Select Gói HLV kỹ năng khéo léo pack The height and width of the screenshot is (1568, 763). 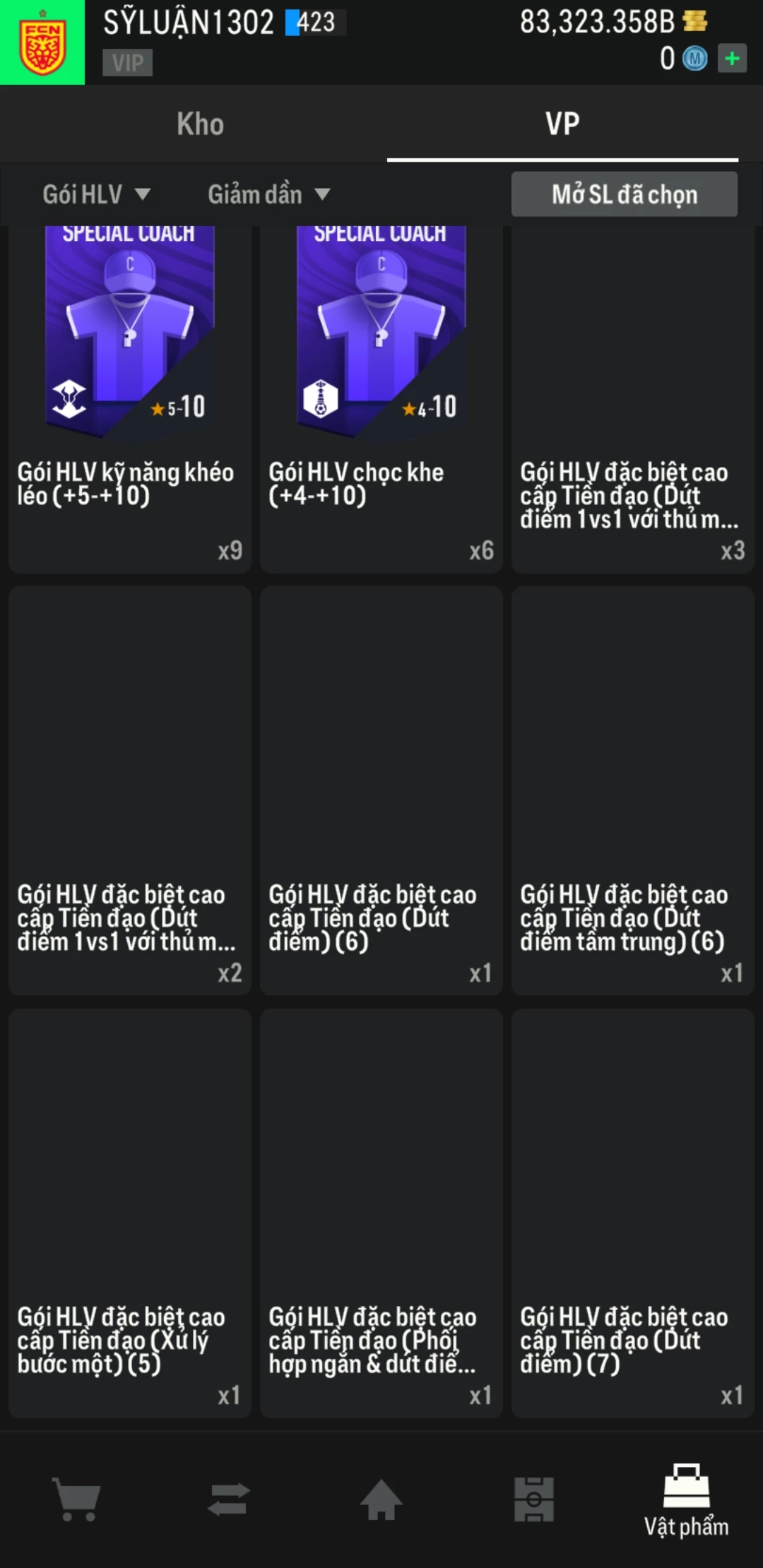coord(130,396)
